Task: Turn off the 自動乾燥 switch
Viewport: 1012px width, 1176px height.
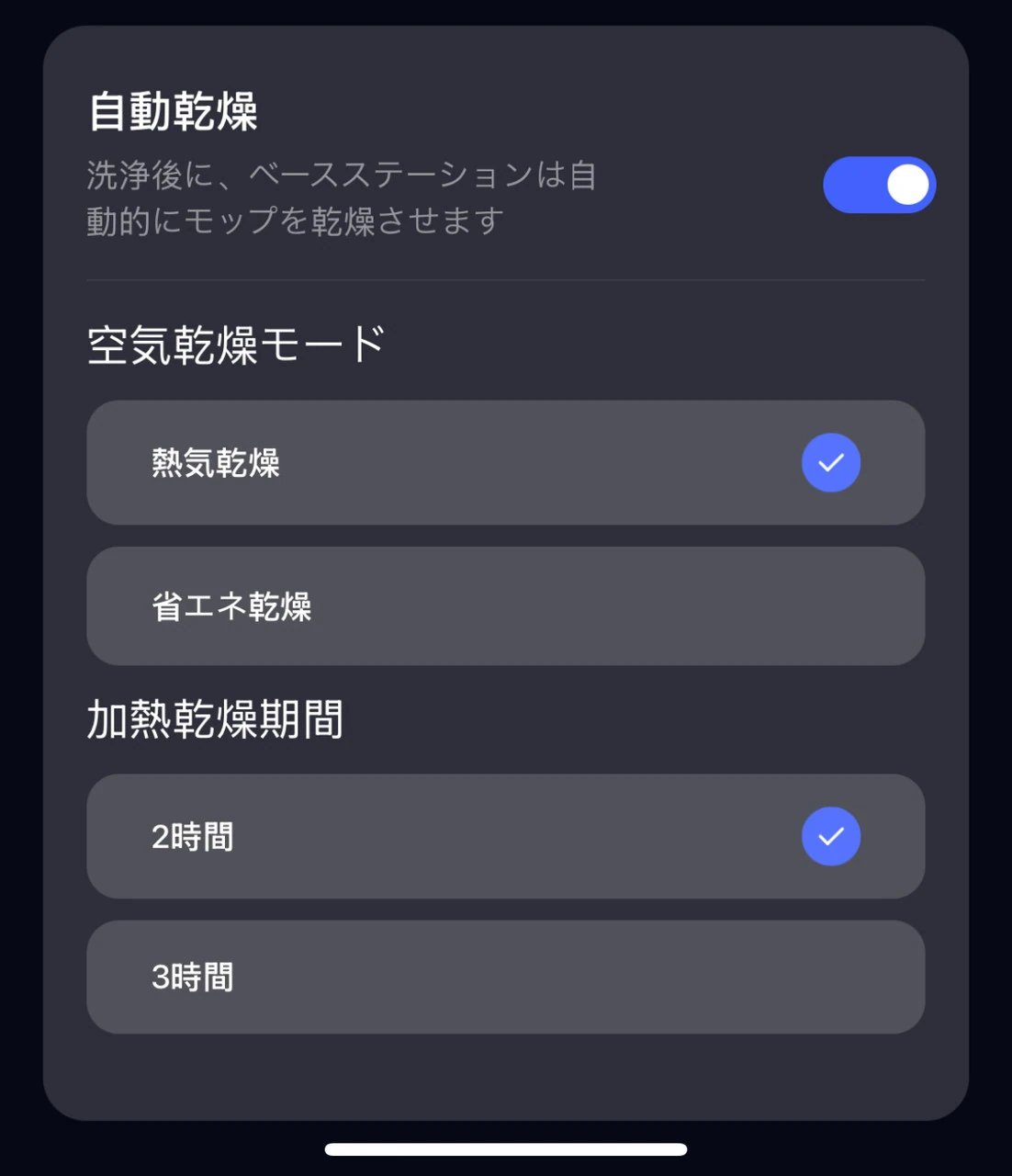Action: (879, 185)
